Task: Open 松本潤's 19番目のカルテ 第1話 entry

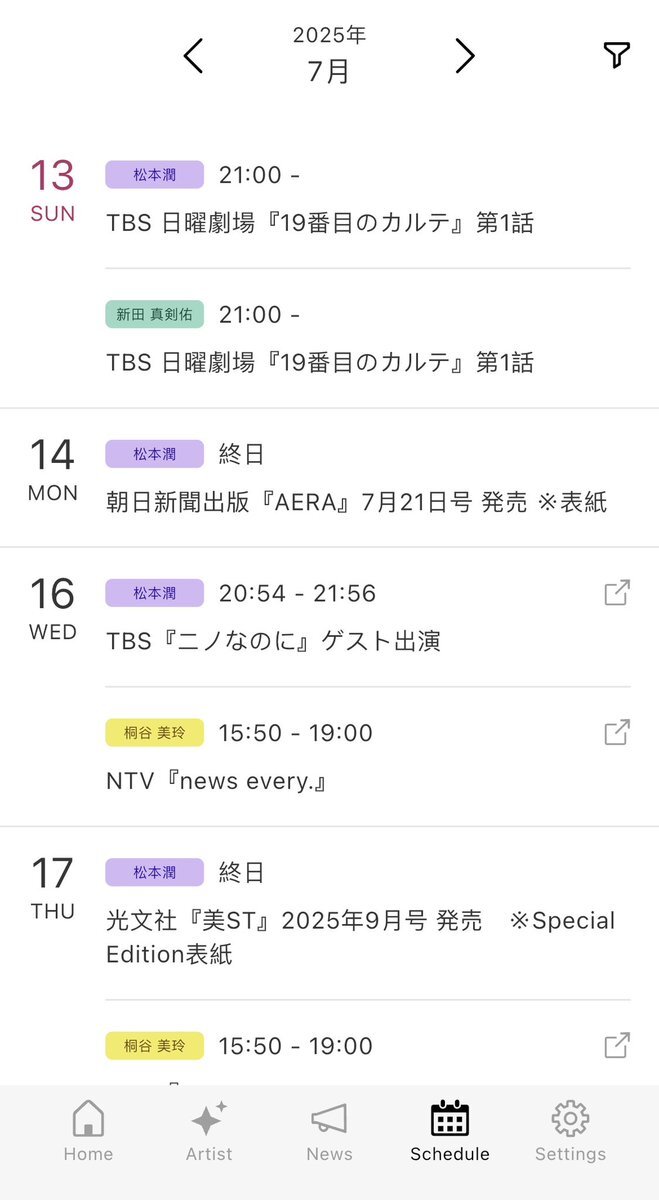Action: coord(368,199)
